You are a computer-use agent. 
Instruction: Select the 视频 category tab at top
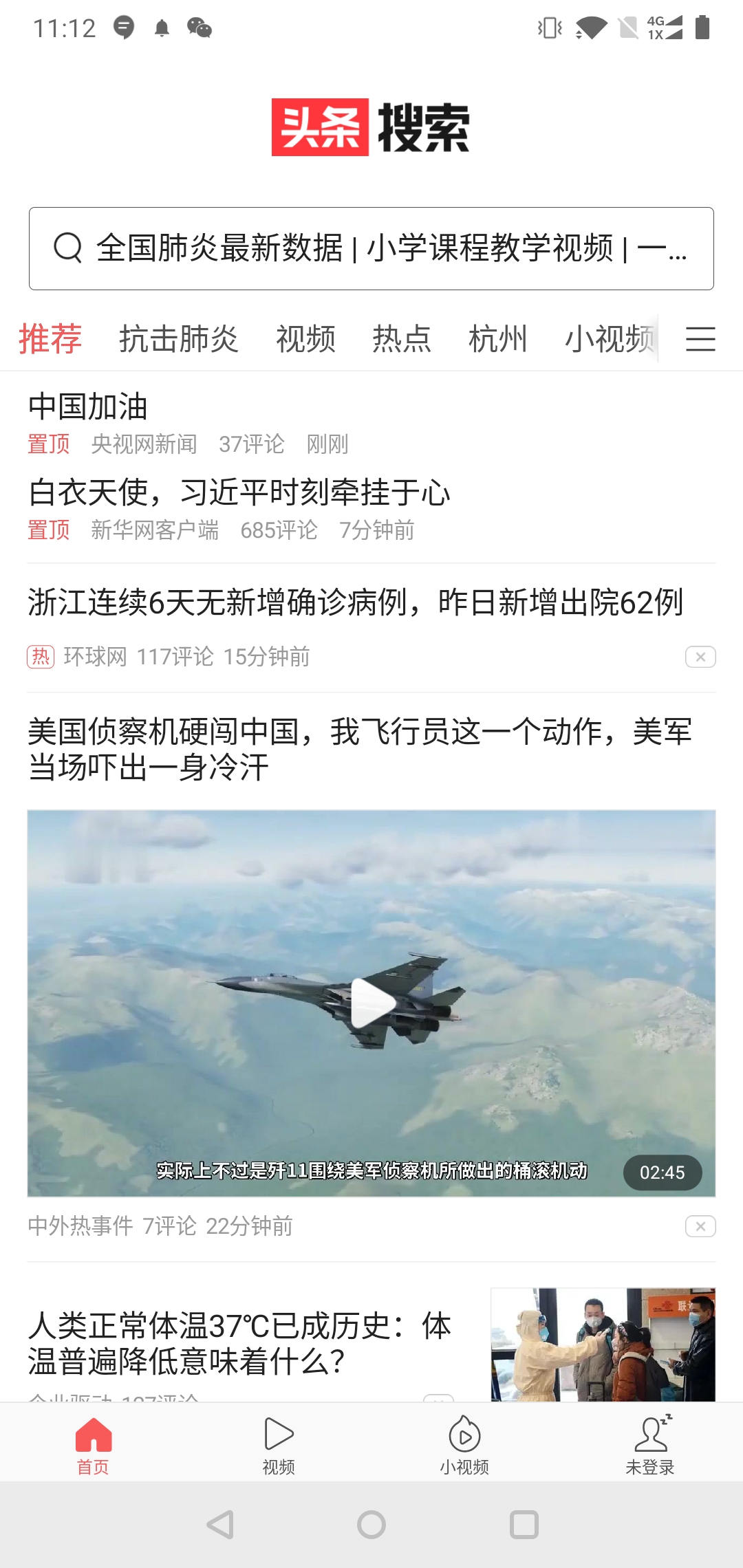tap(305, 339)
